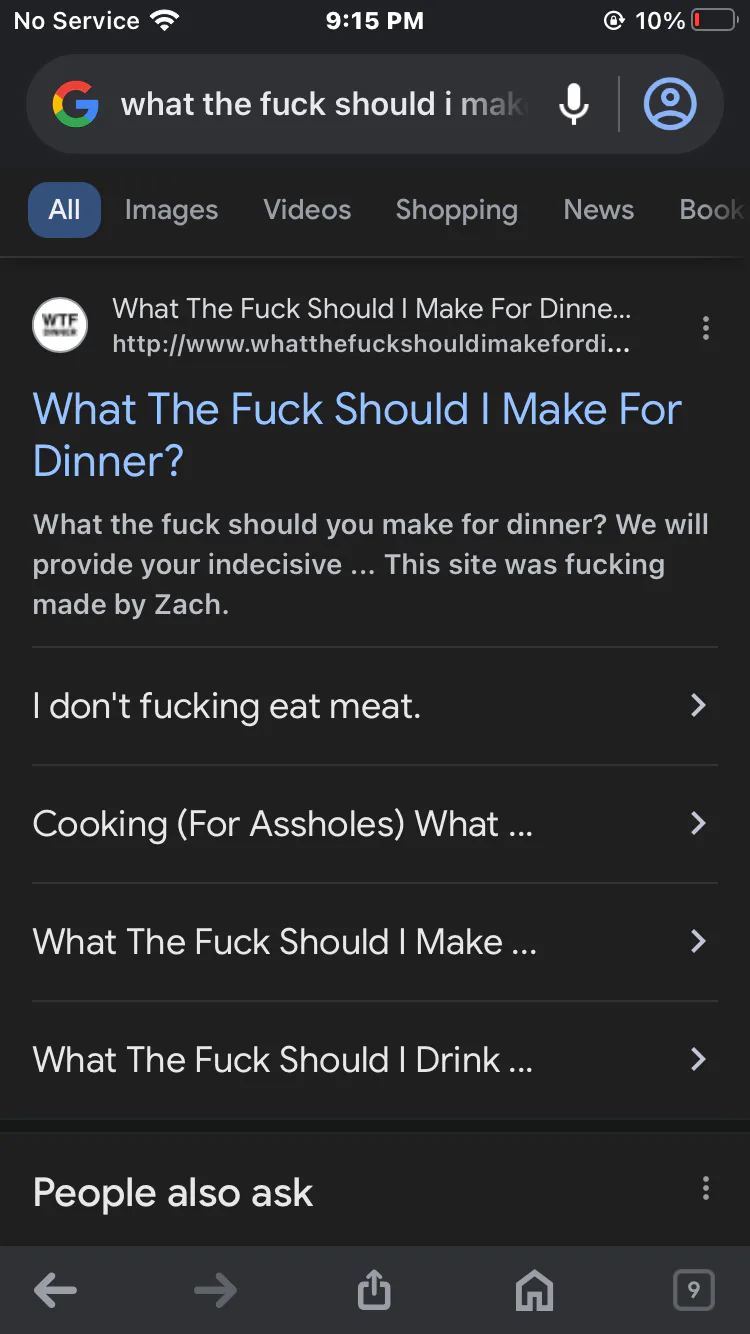Open the What The Fuck Should I Make sitelink
The height and width of the screenshot is (1334, 750).
point(370,942)
